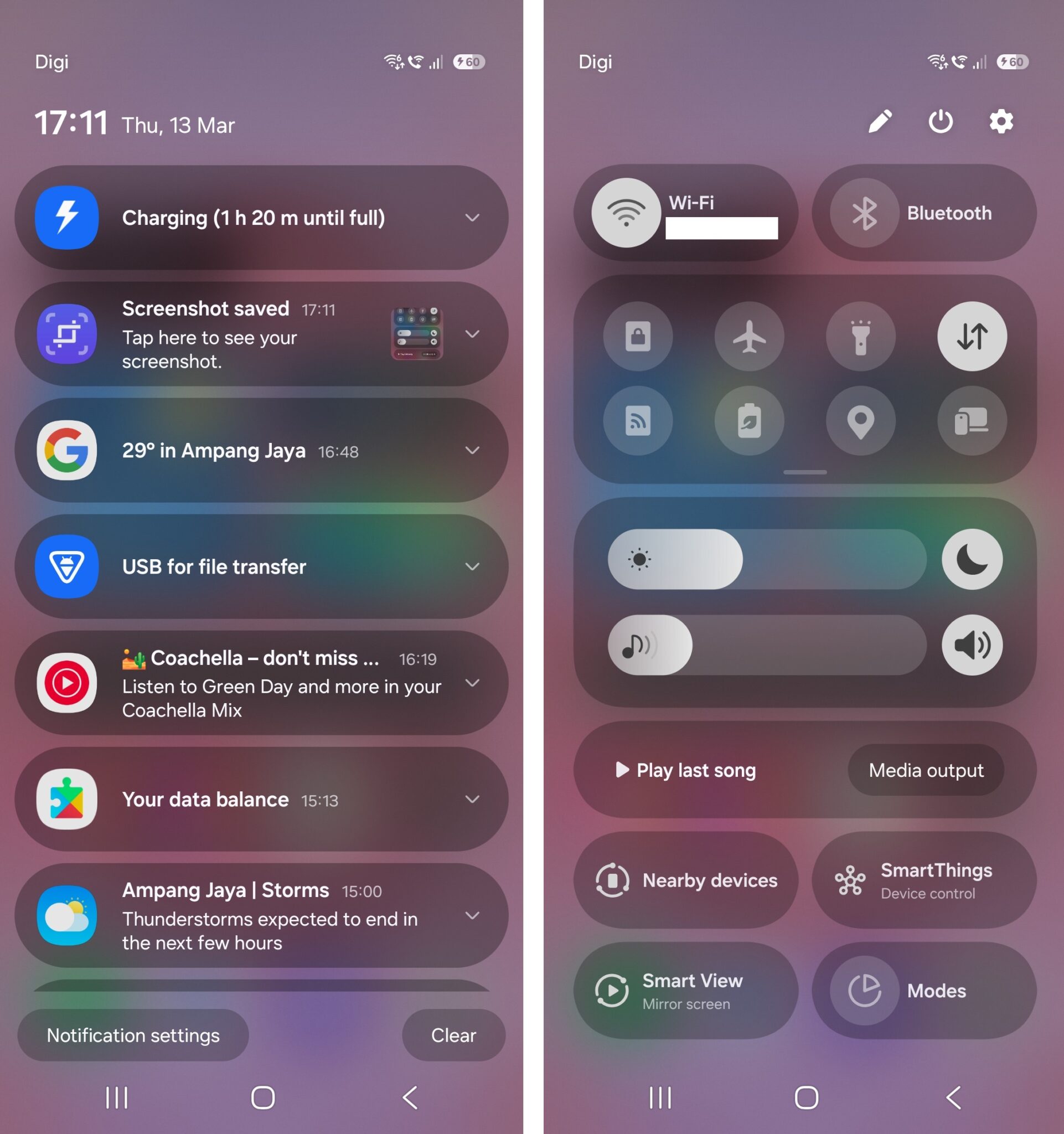Enable airplane mode
The height and width of the screenshot is (1134, 1064).
[749, 337]
